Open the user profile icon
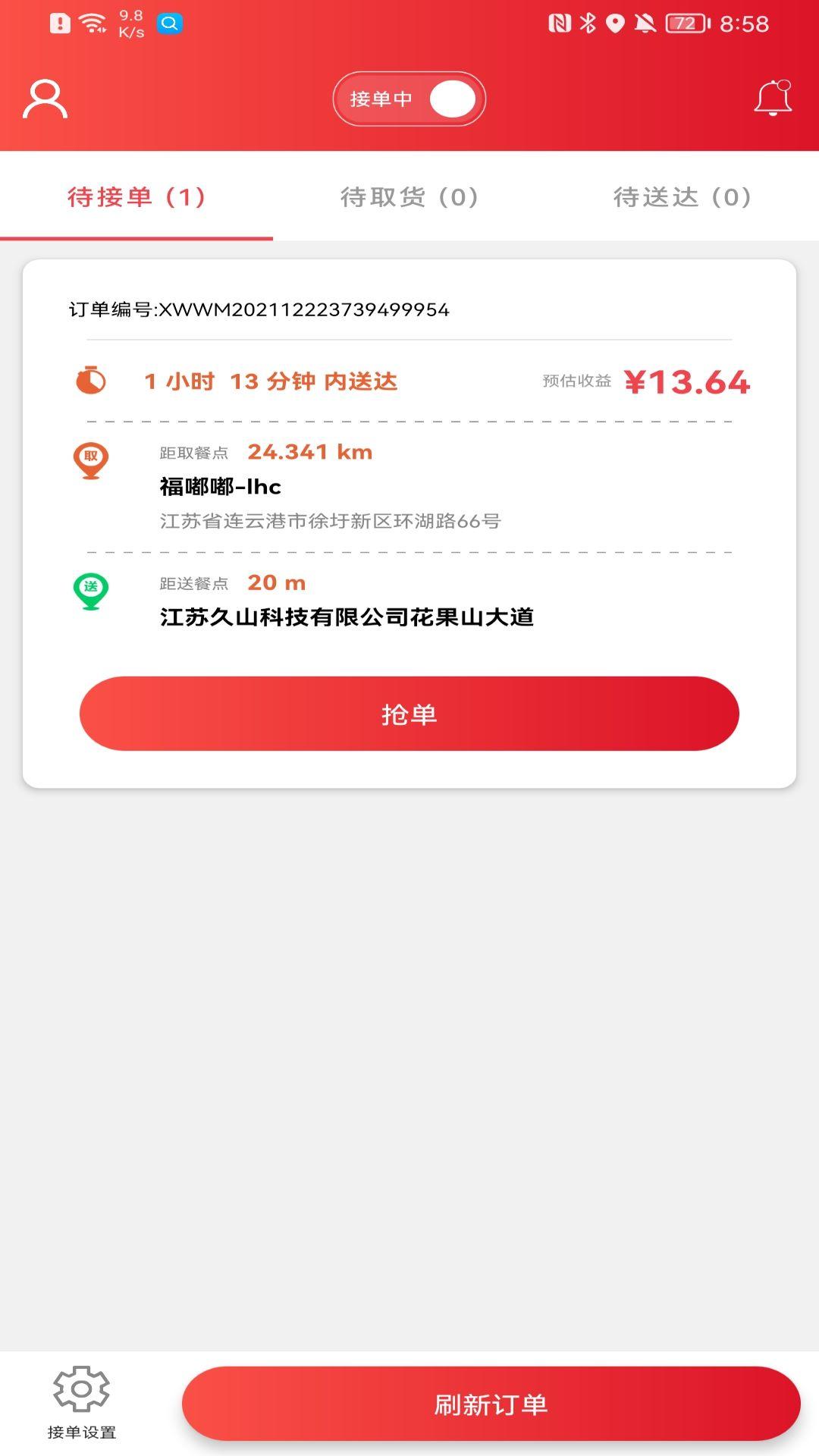 45,99
